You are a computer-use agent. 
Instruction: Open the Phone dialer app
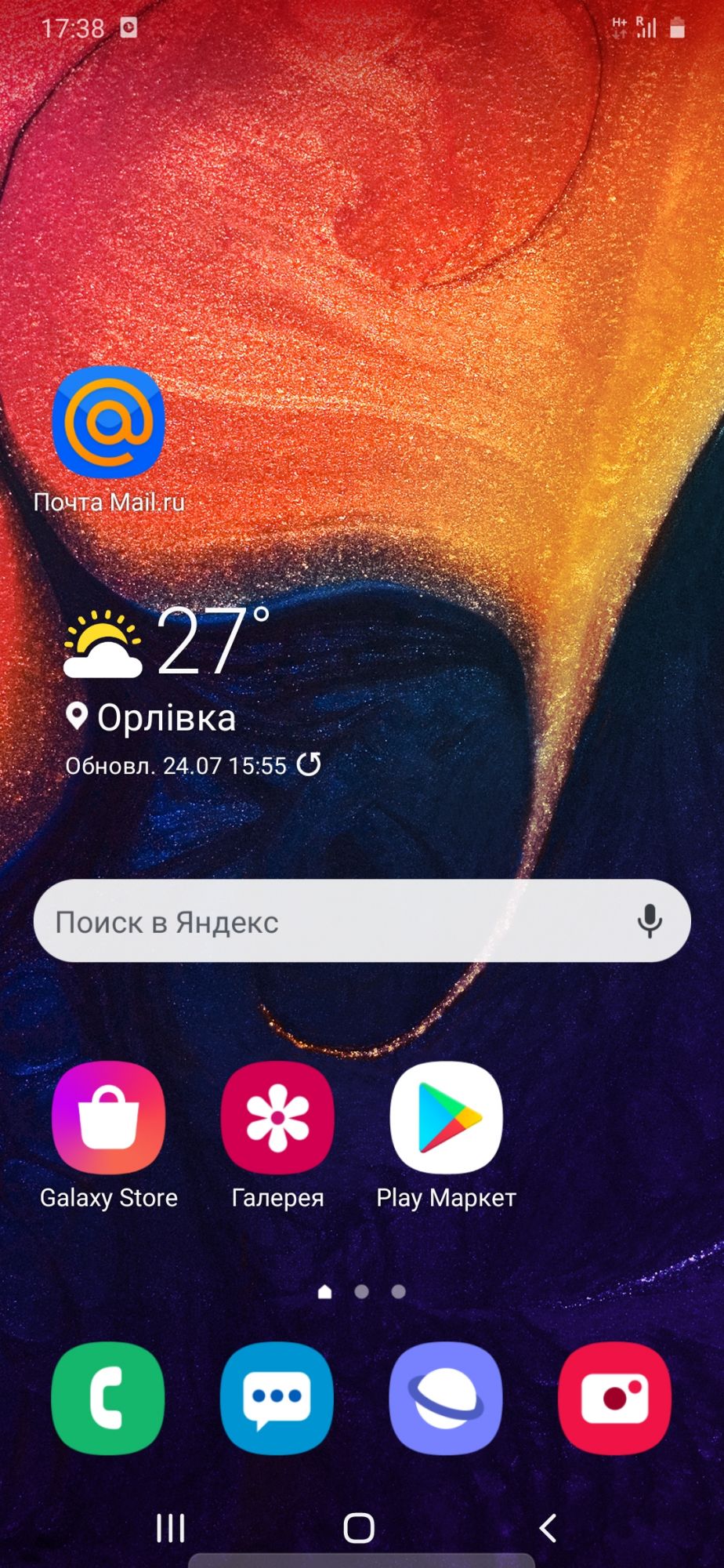point(108,1398)
